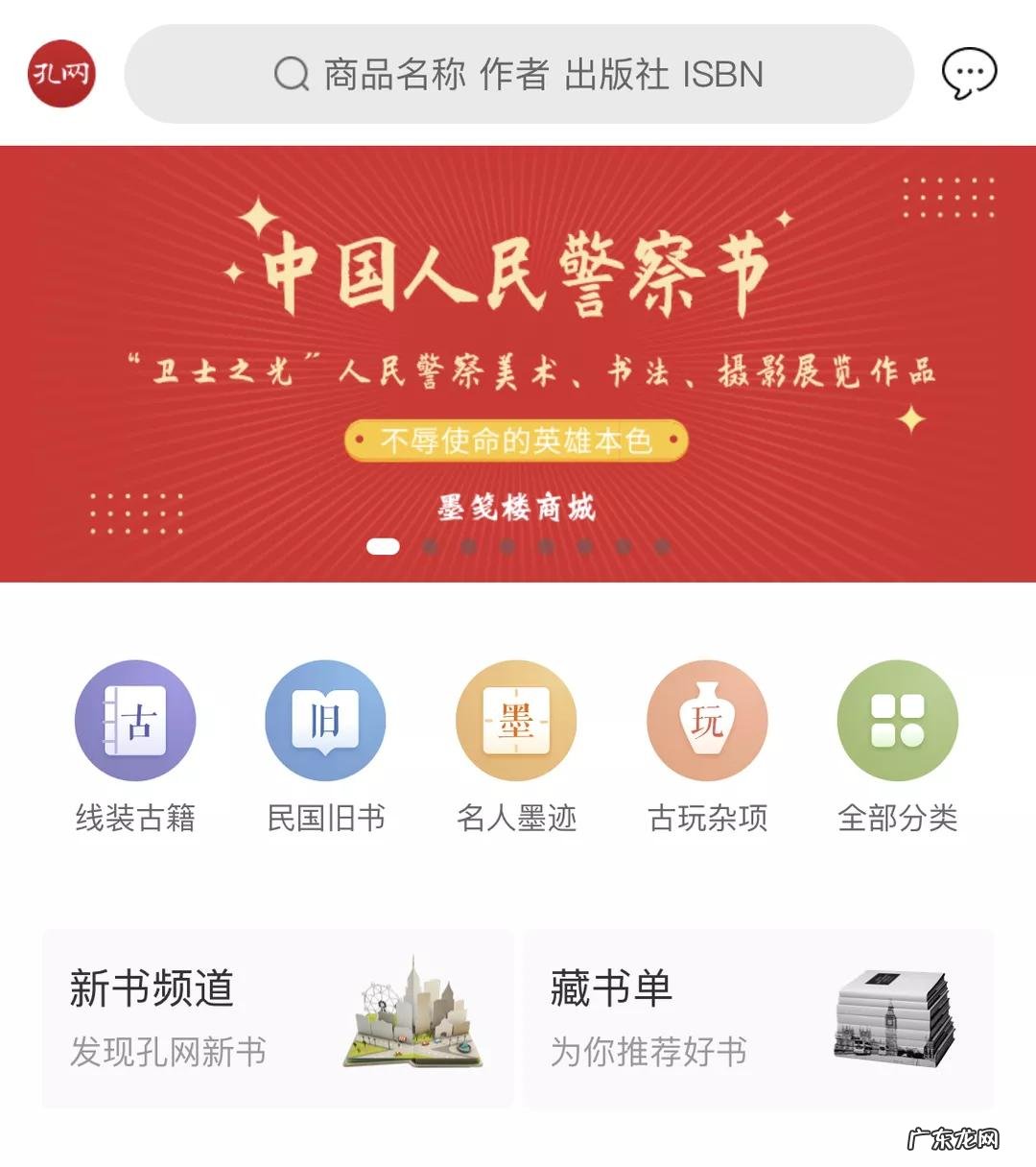
Task: Tap the pop-up city book thumbnail
Action: pos(411,1020)
